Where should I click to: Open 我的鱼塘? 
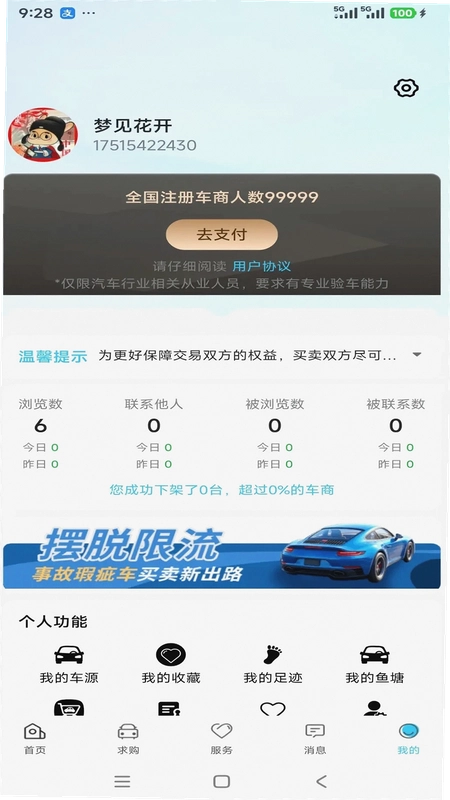click(x=375, y=664)
